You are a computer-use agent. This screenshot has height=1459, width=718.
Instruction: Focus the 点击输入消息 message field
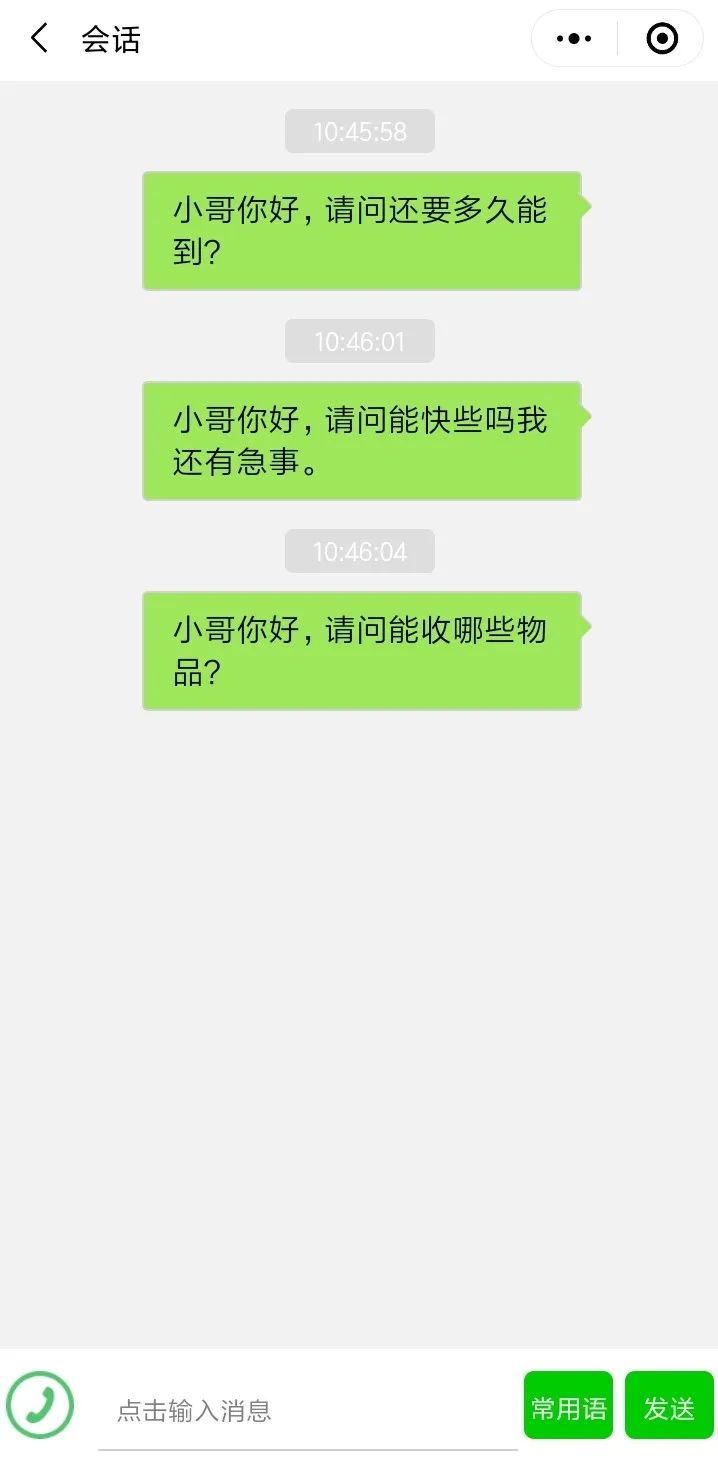coord(308,1411)
